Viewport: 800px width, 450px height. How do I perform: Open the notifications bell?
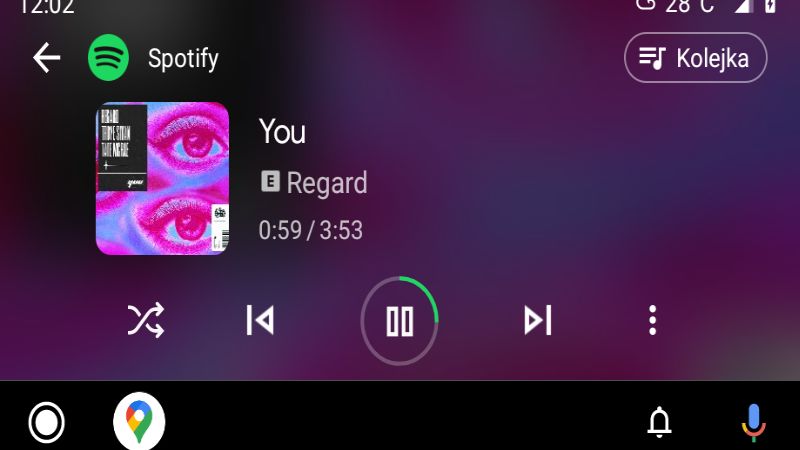point(659,422)
